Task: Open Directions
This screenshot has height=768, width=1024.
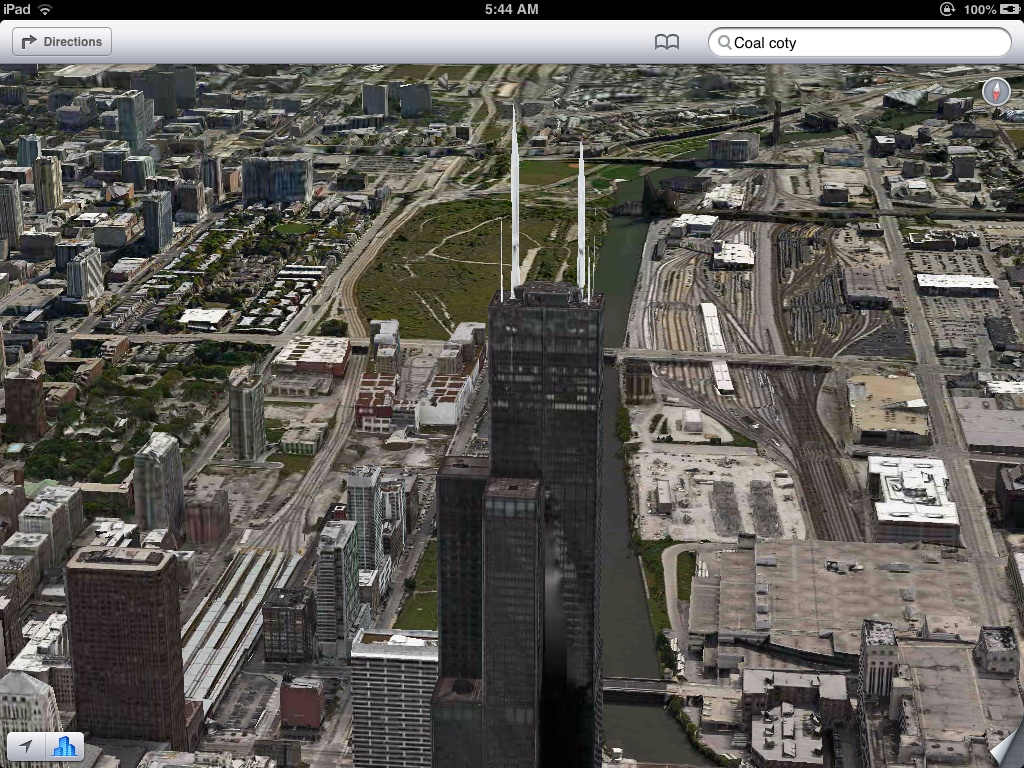Action: tap(62, 42)
